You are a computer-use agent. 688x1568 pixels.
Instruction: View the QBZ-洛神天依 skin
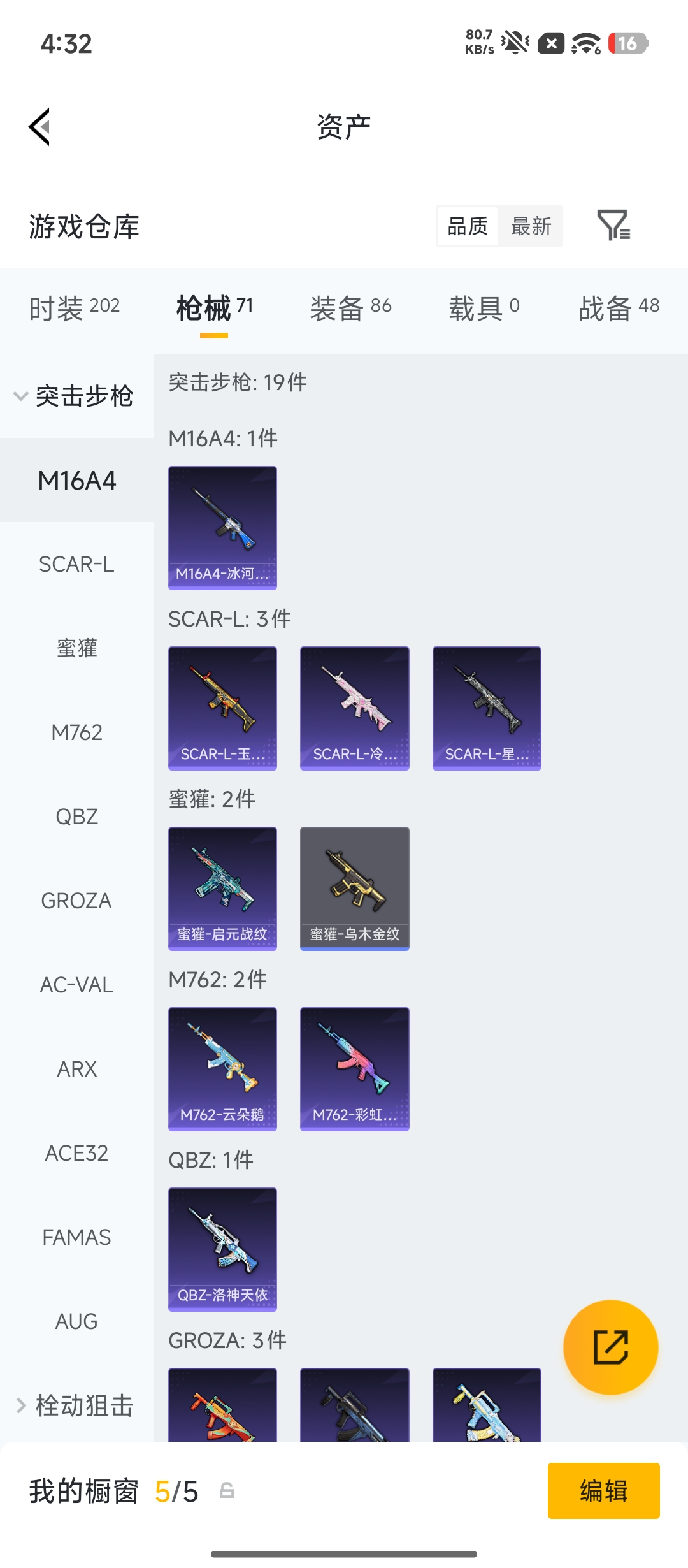[x=222, y=1249]
